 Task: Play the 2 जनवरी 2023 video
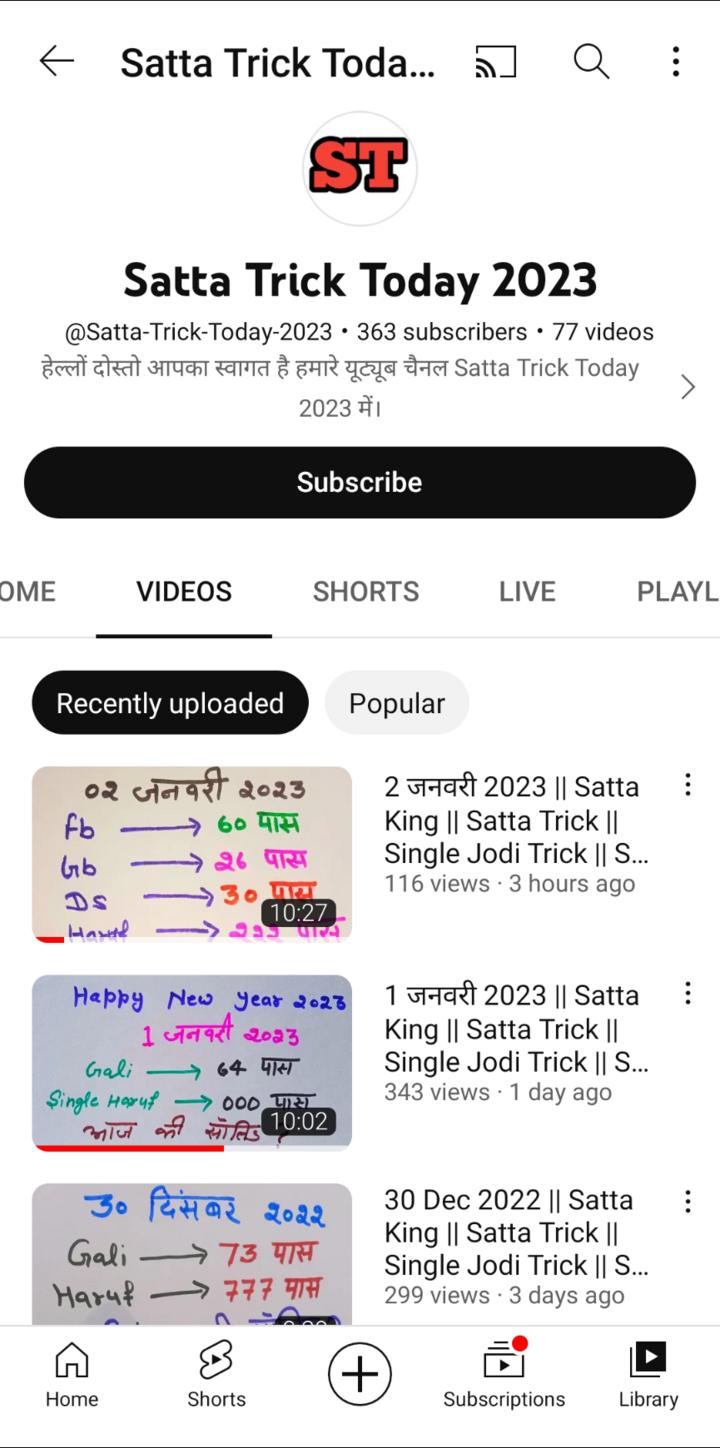click(x=192, y=853)
